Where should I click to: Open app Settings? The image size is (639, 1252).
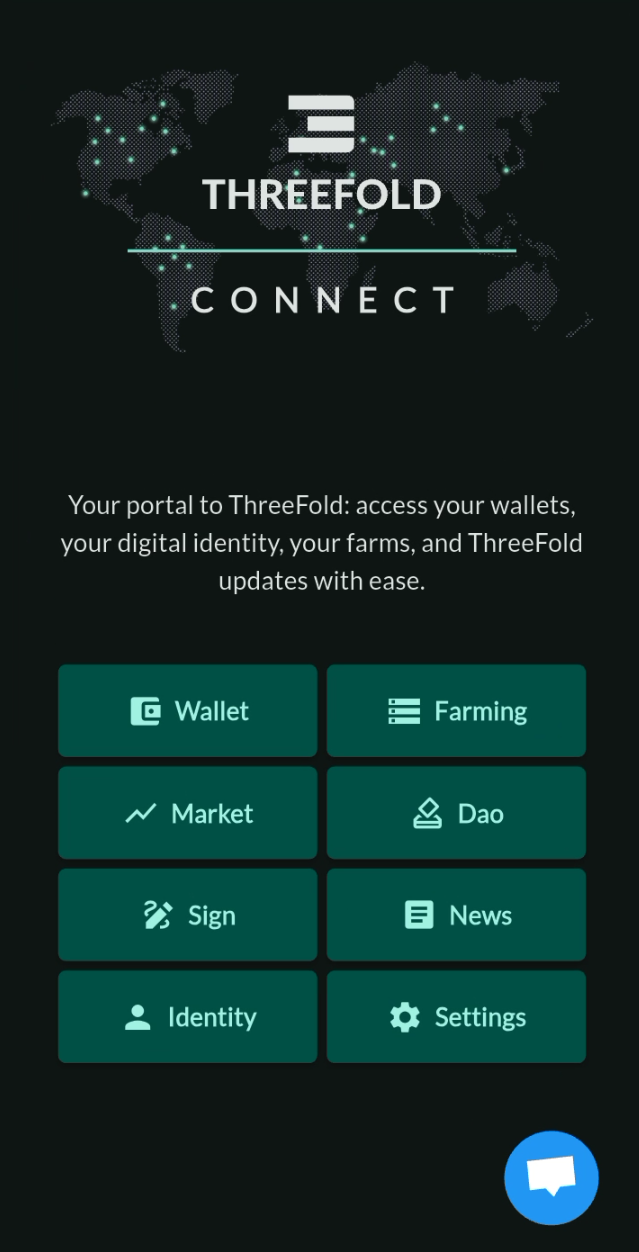click(x=456, y=1017)
